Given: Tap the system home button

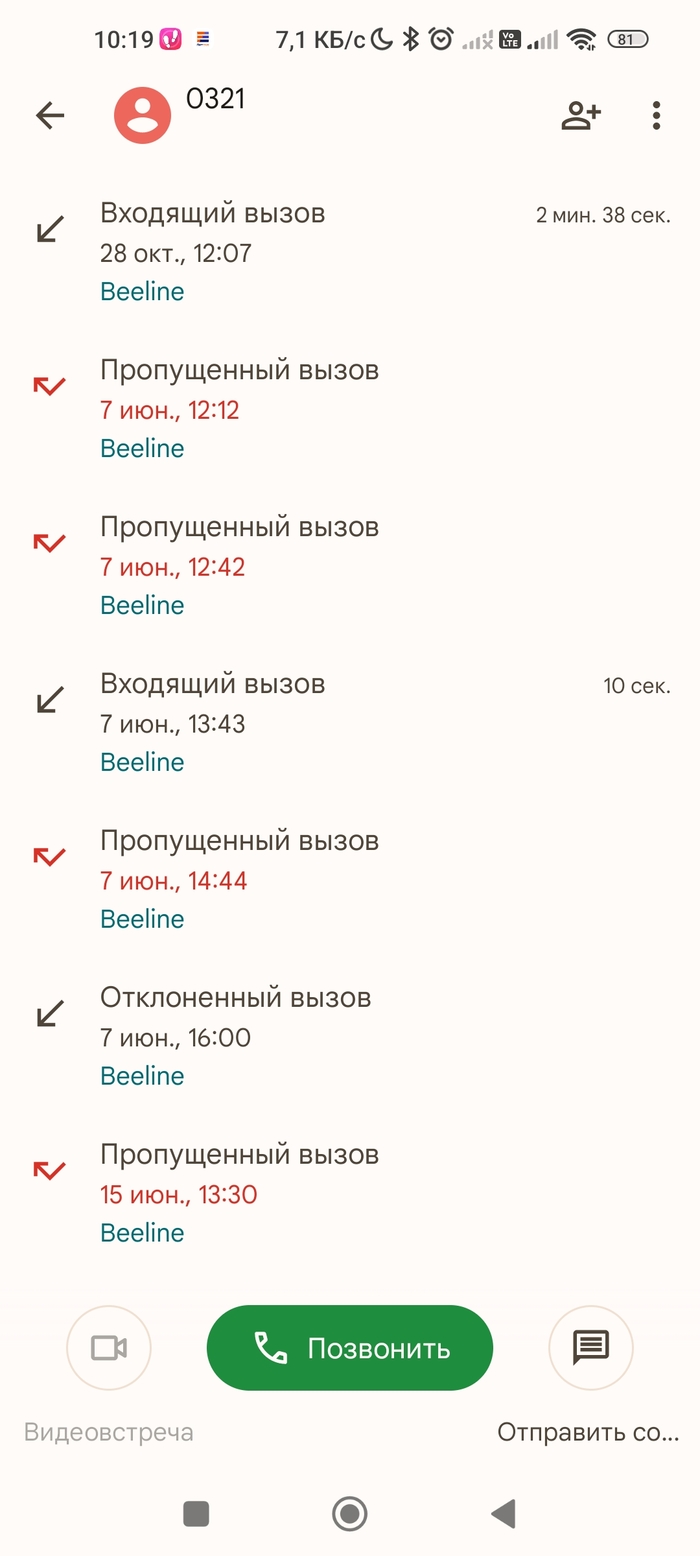Looking at the screenshot, I should 350,1514.
